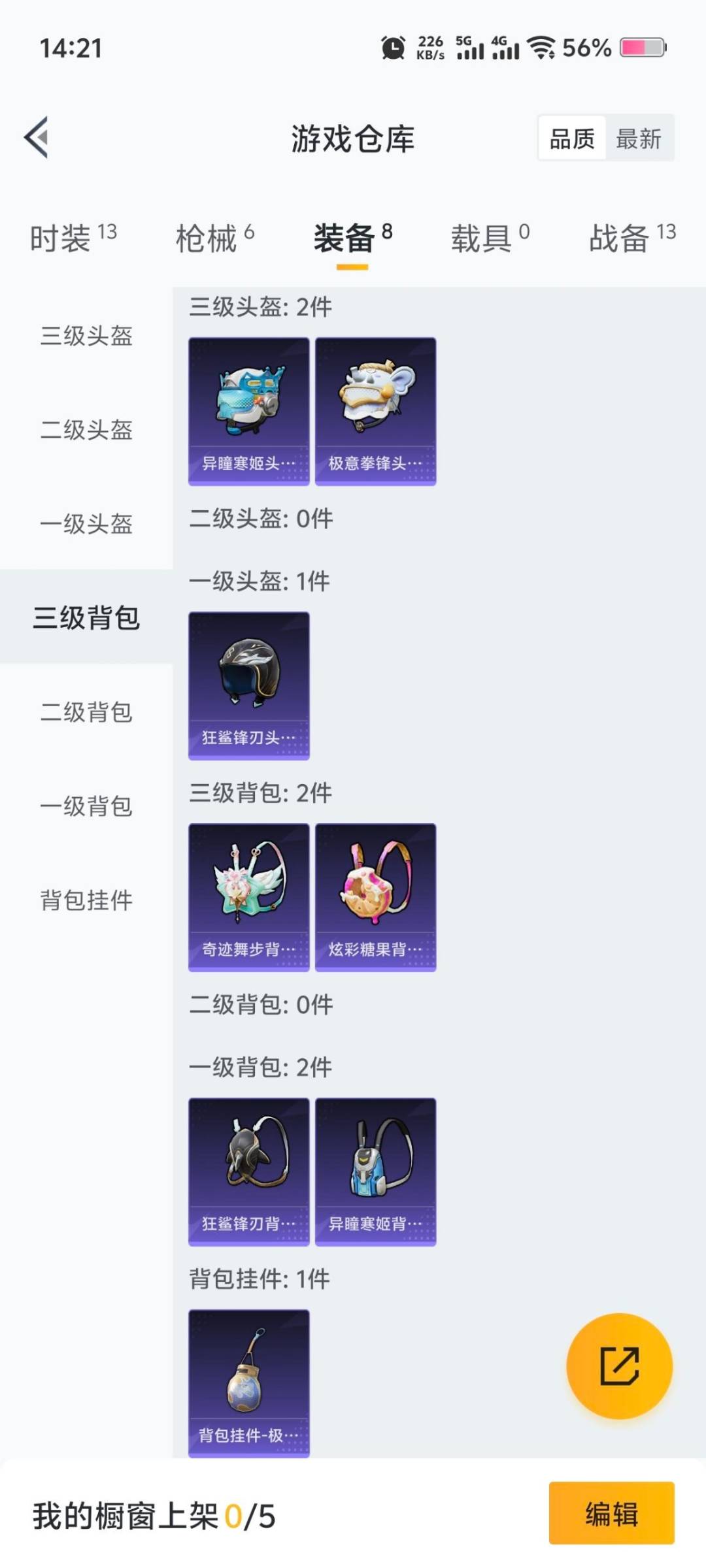The height and width of the screenshot is (1568, 706).
Task: Select the 狂鲨锋刃背包 thumbnail
Action: point(248,1170)
